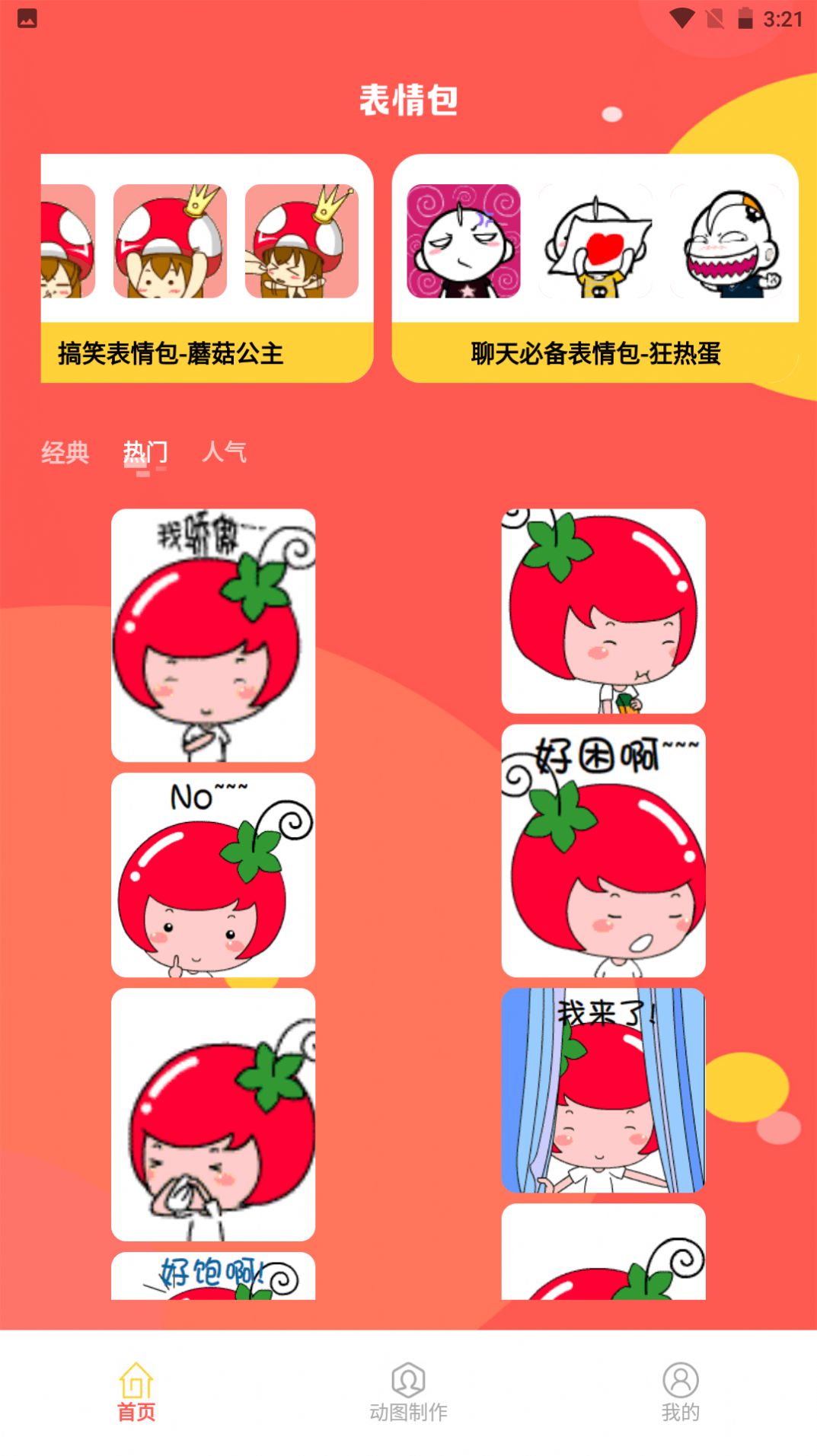Select the 热门 tab

145,453
